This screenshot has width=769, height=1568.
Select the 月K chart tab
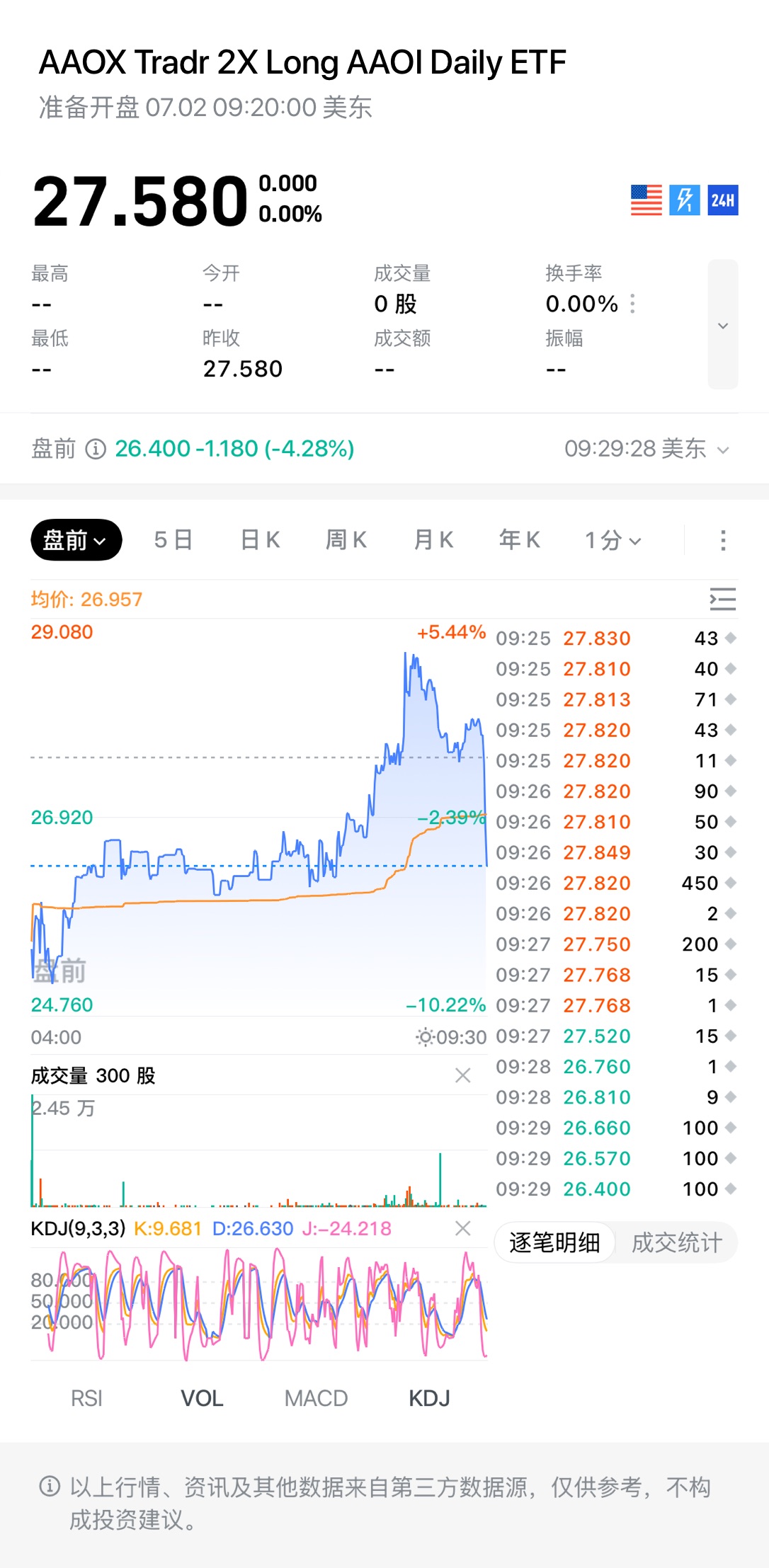pyautogui.click(x=433, y=540)
